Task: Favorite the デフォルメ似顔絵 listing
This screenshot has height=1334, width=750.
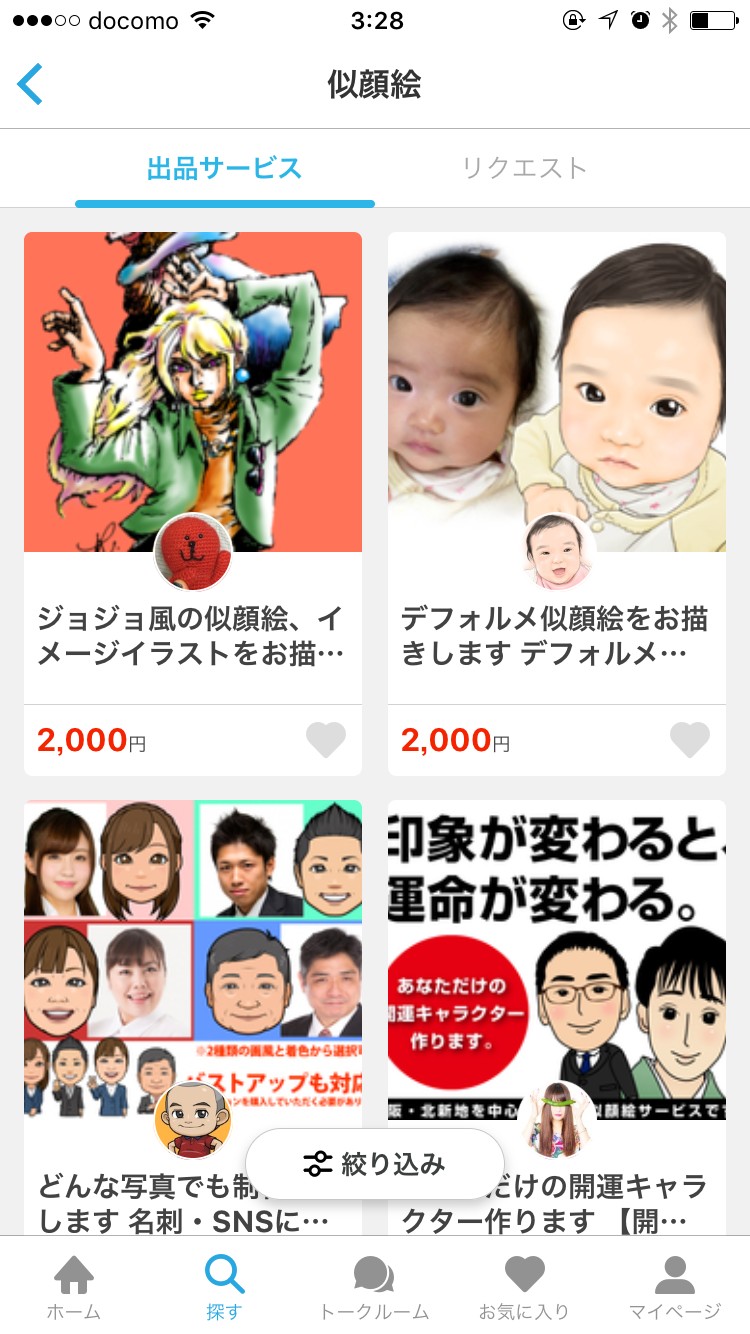Action: pyautogui.click(x=689, y=740)
